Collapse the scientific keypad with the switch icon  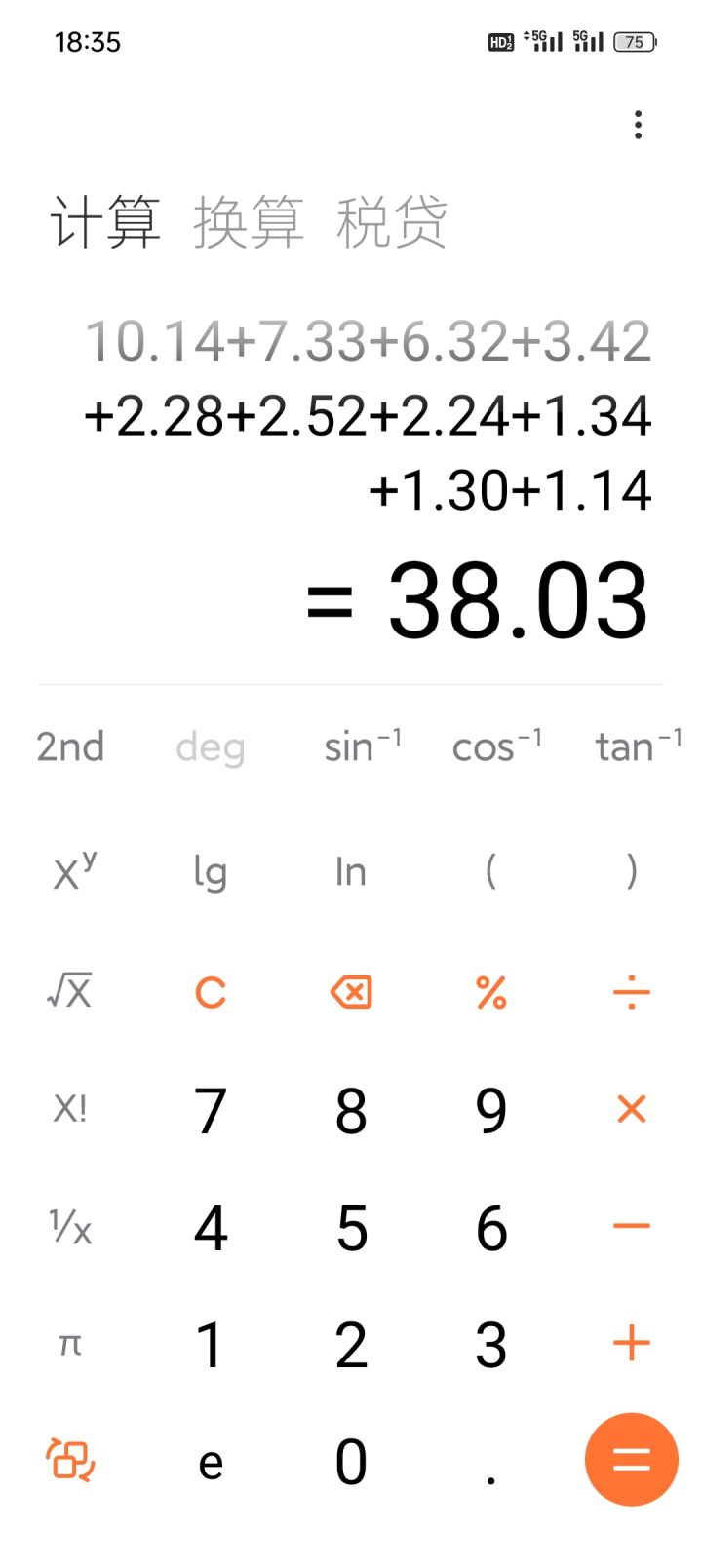point(70,1460)
